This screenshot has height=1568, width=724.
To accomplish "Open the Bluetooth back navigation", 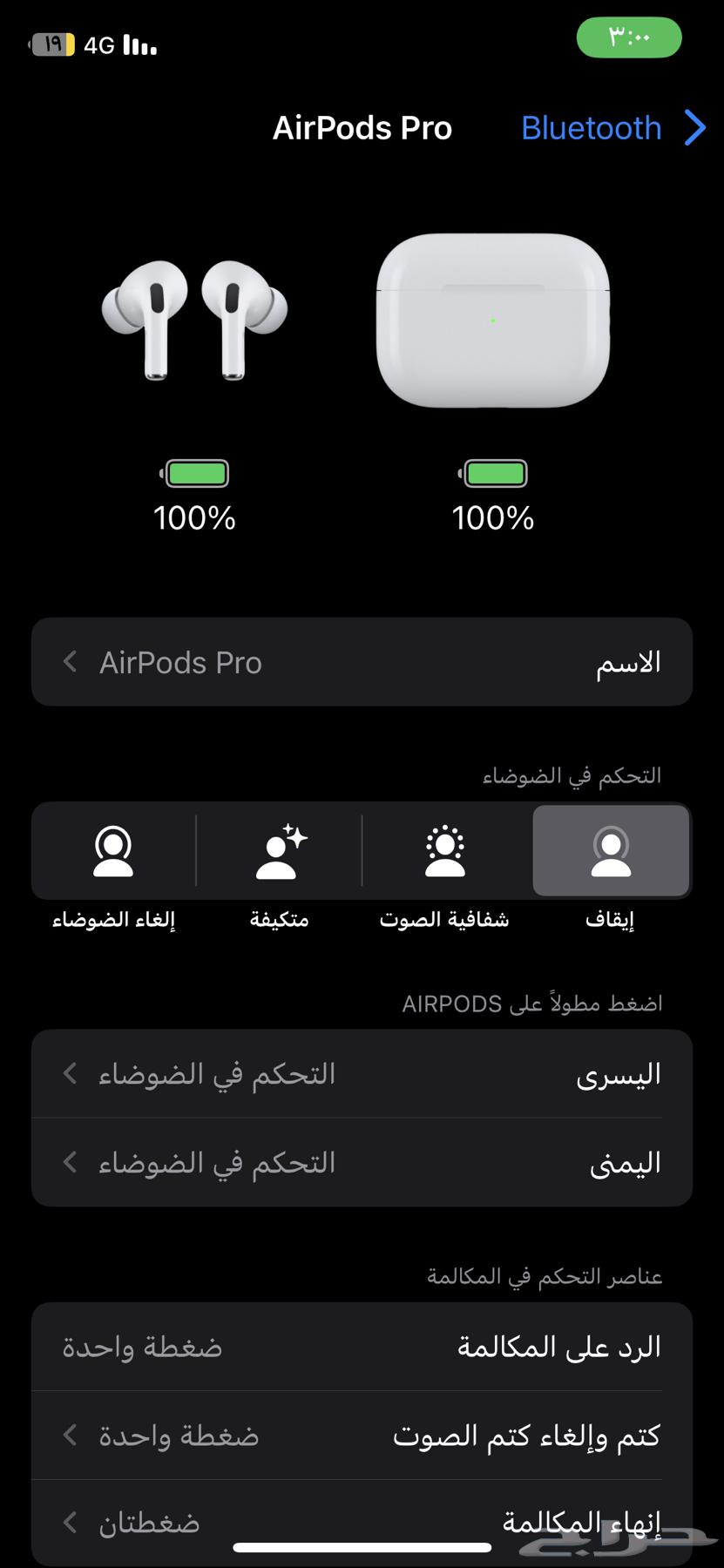I will [611, 128].
